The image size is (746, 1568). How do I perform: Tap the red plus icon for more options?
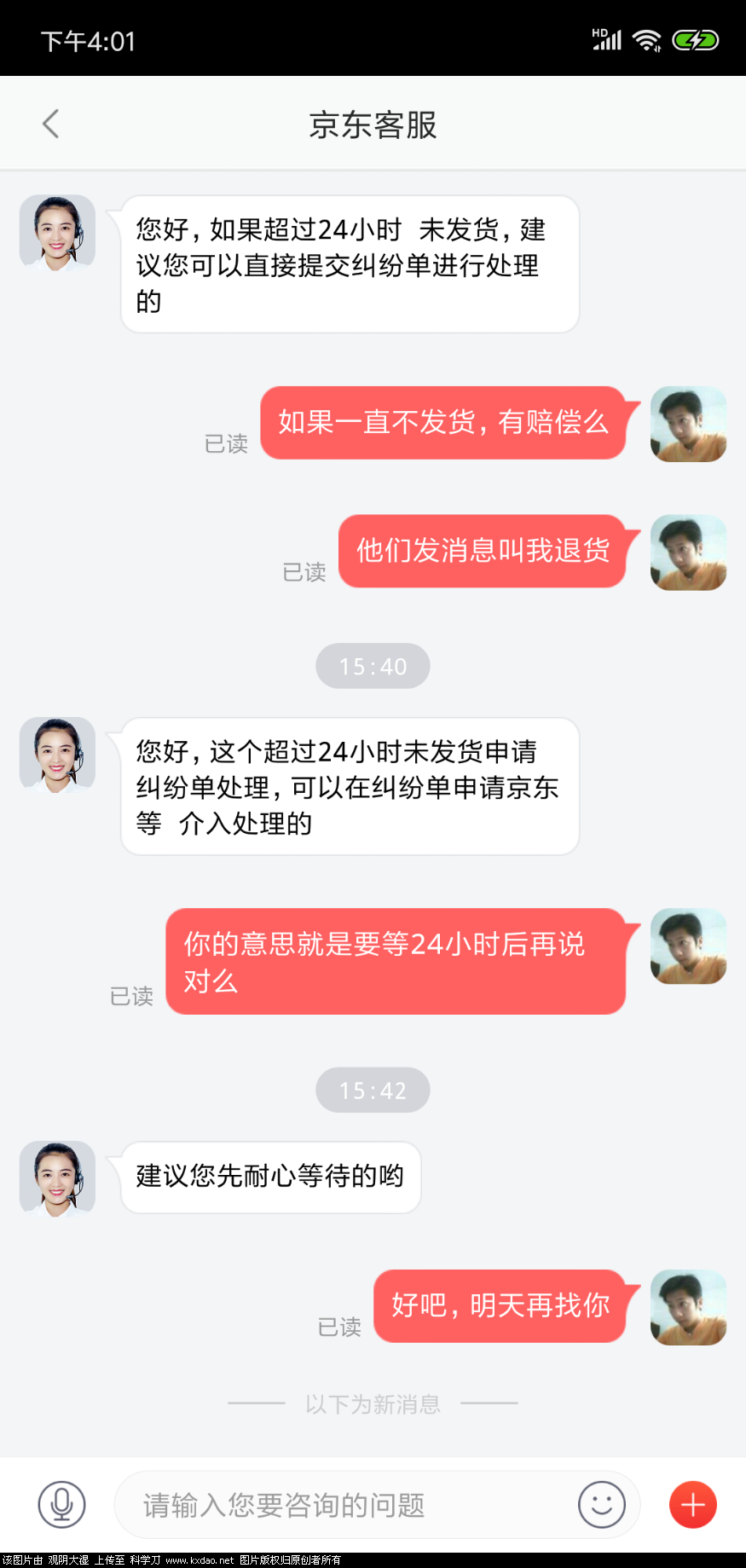pyautogui.click(x=691, y=1504)
